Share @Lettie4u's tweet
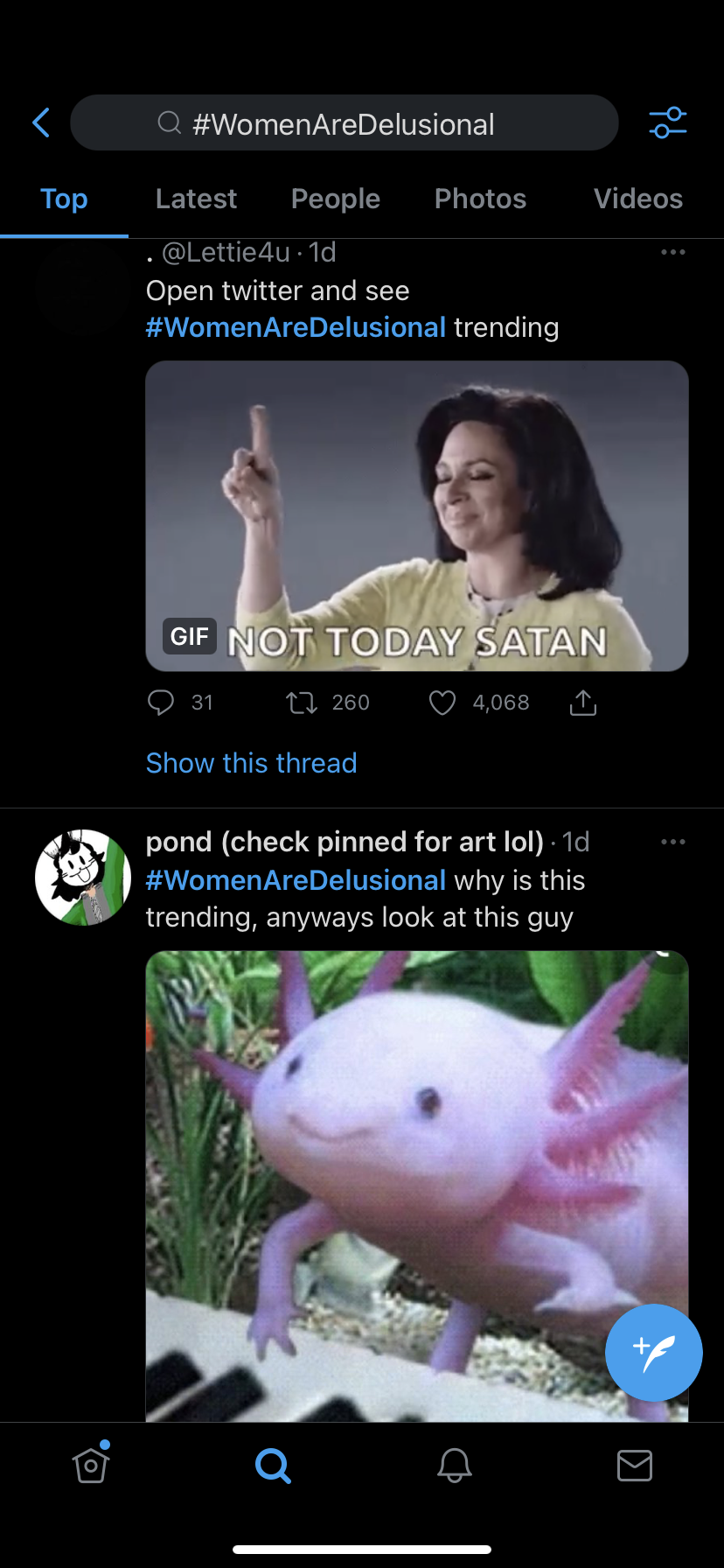 coord(583,703)
